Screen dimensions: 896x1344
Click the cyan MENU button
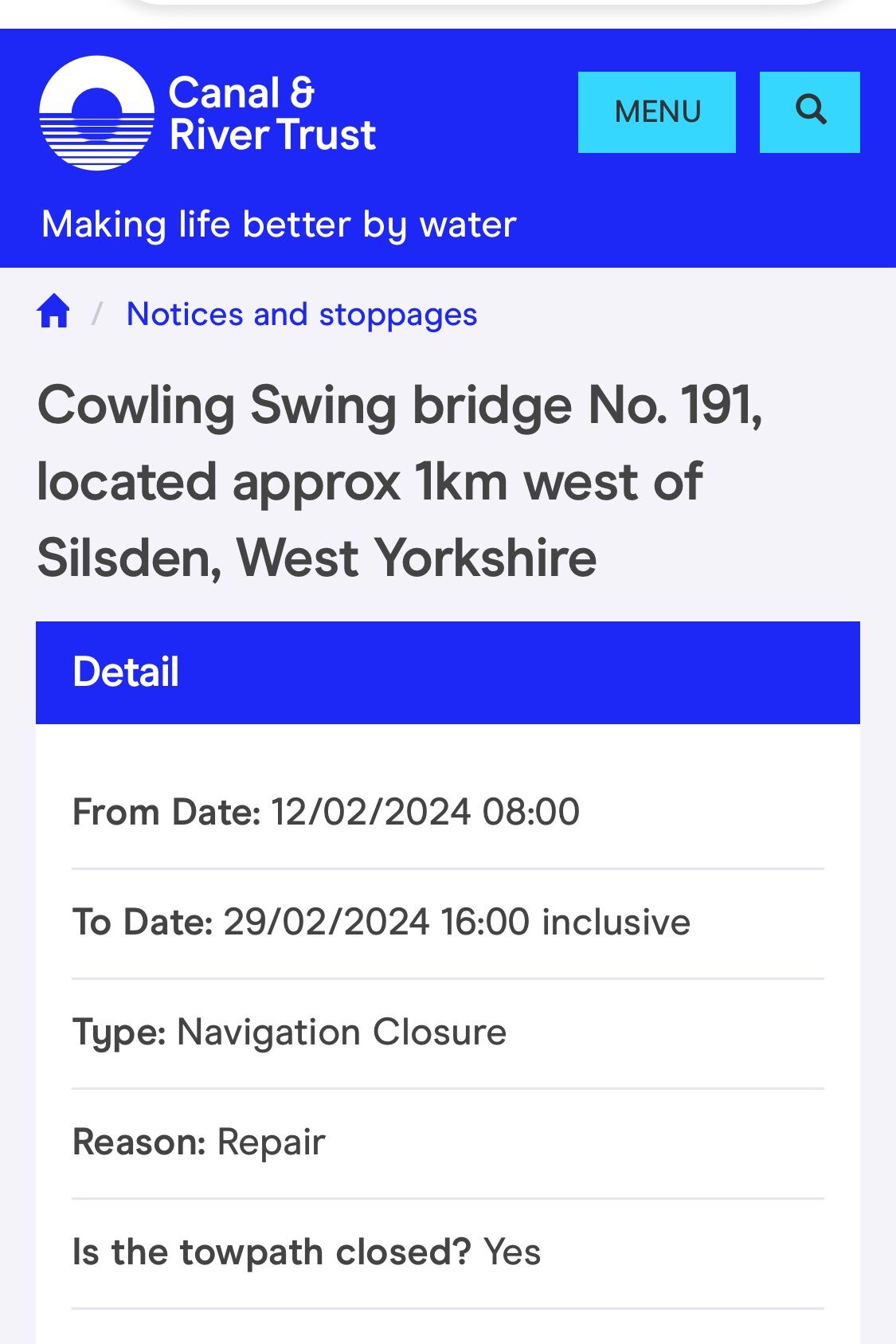pyautogui.click(x=655, y=111)
